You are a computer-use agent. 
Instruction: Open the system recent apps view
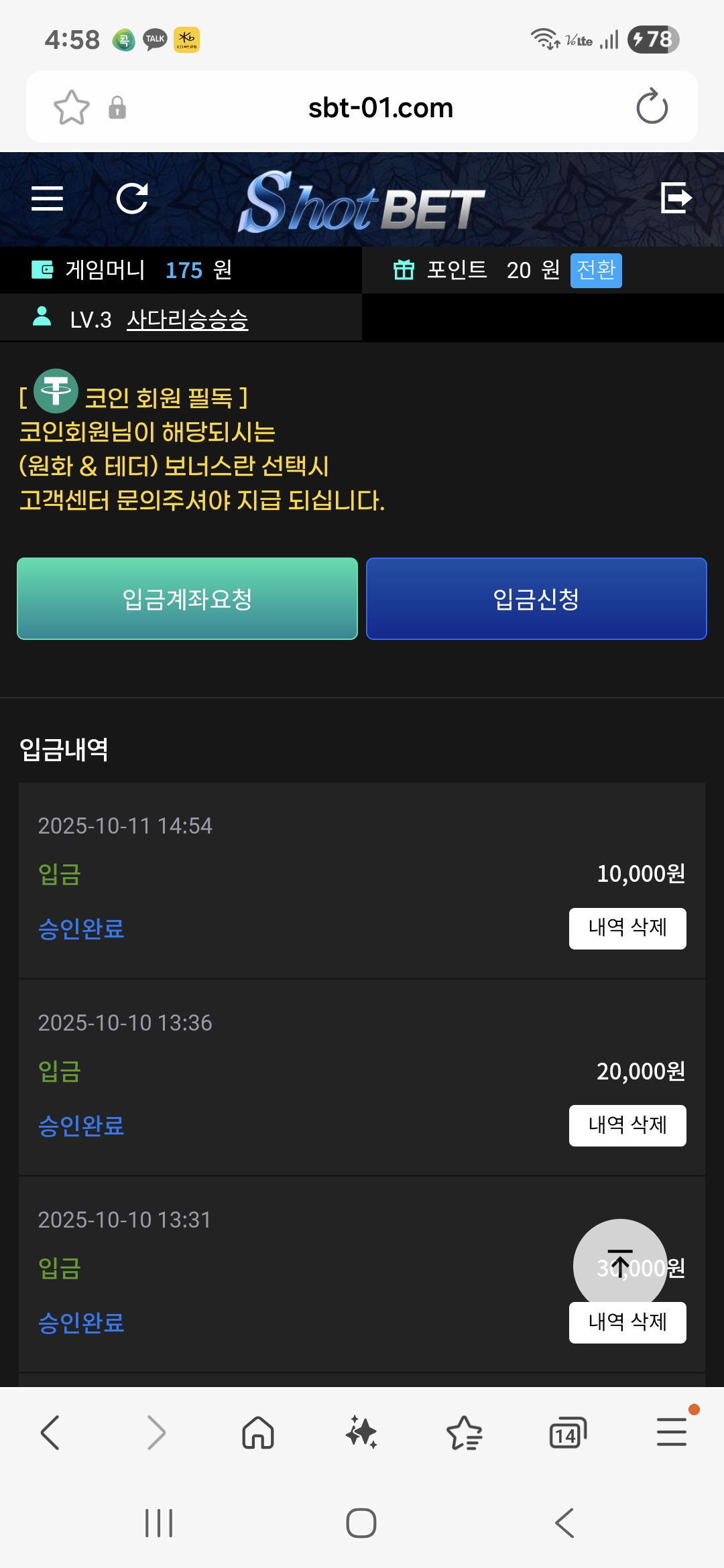coord(159,1523)
